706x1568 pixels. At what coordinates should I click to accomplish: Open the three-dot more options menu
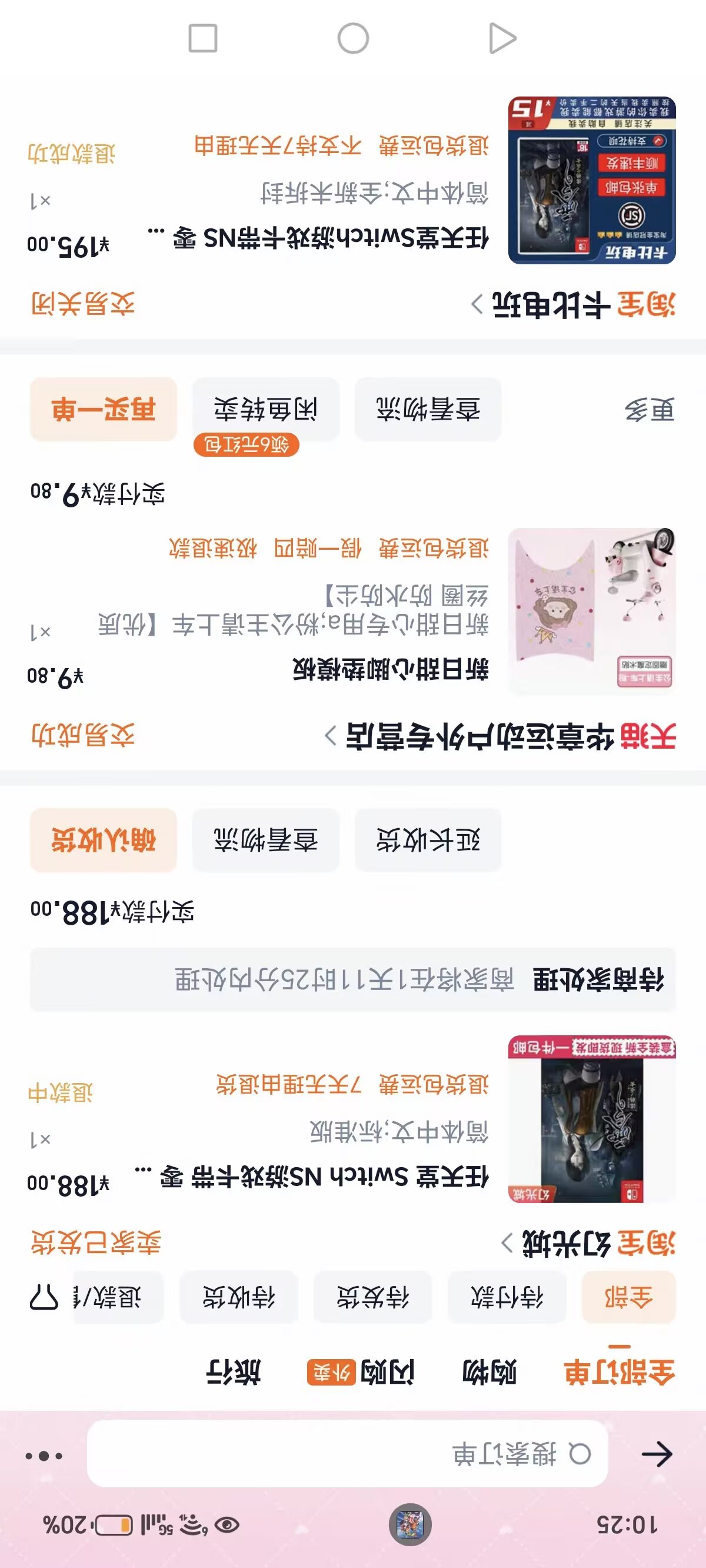click(44, 1456)
